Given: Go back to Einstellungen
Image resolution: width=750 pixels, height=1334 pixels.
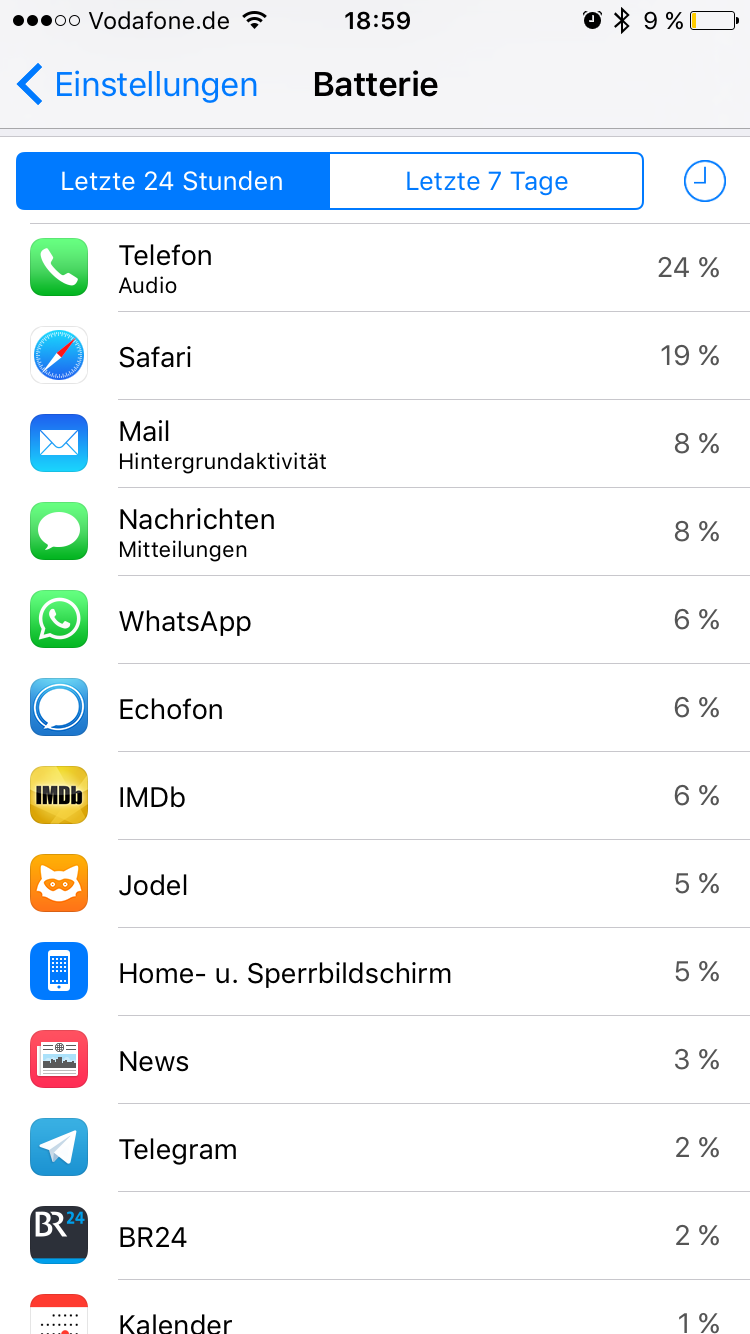Looking at the screenshot, I should (137, 85).
